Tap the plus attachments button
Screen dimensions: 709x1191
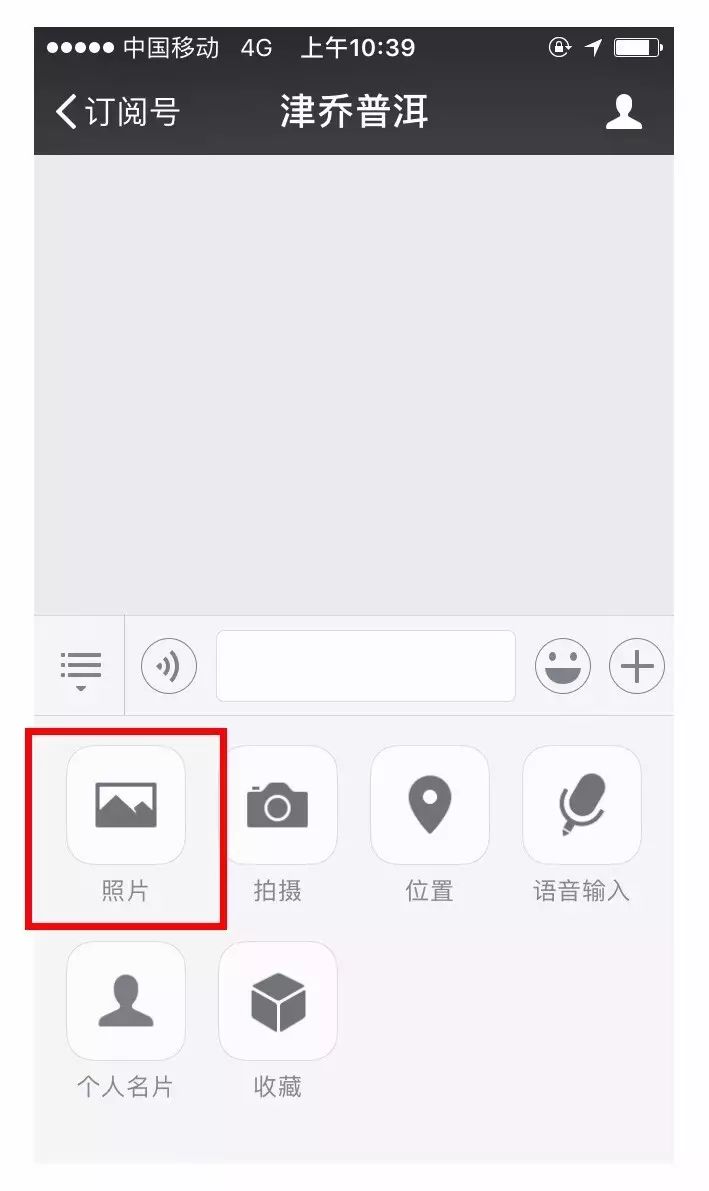pyautogui.click(x=637, y=666)
